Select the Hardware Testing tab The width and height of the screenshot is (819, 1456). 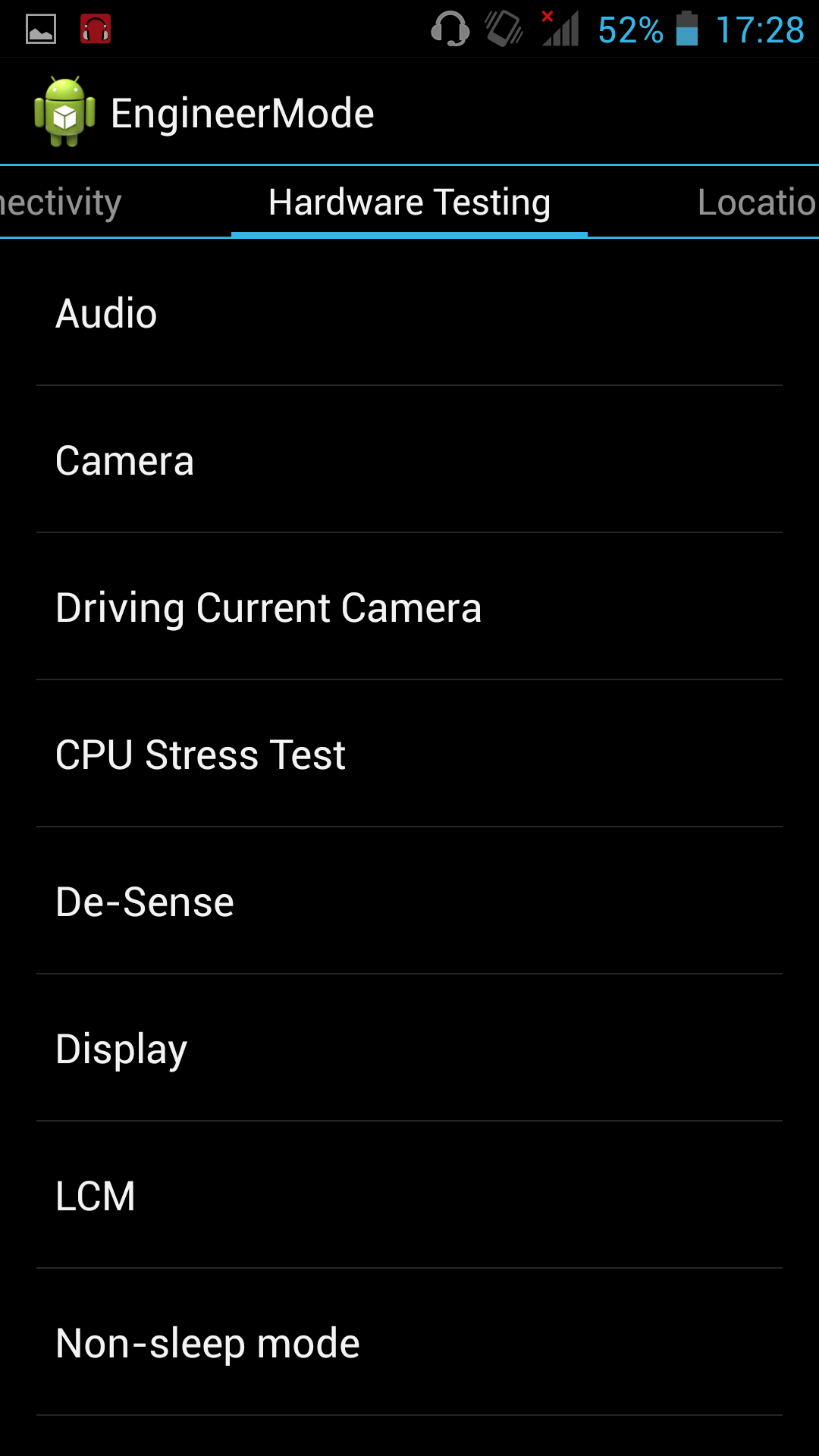(x=409, y=202)
